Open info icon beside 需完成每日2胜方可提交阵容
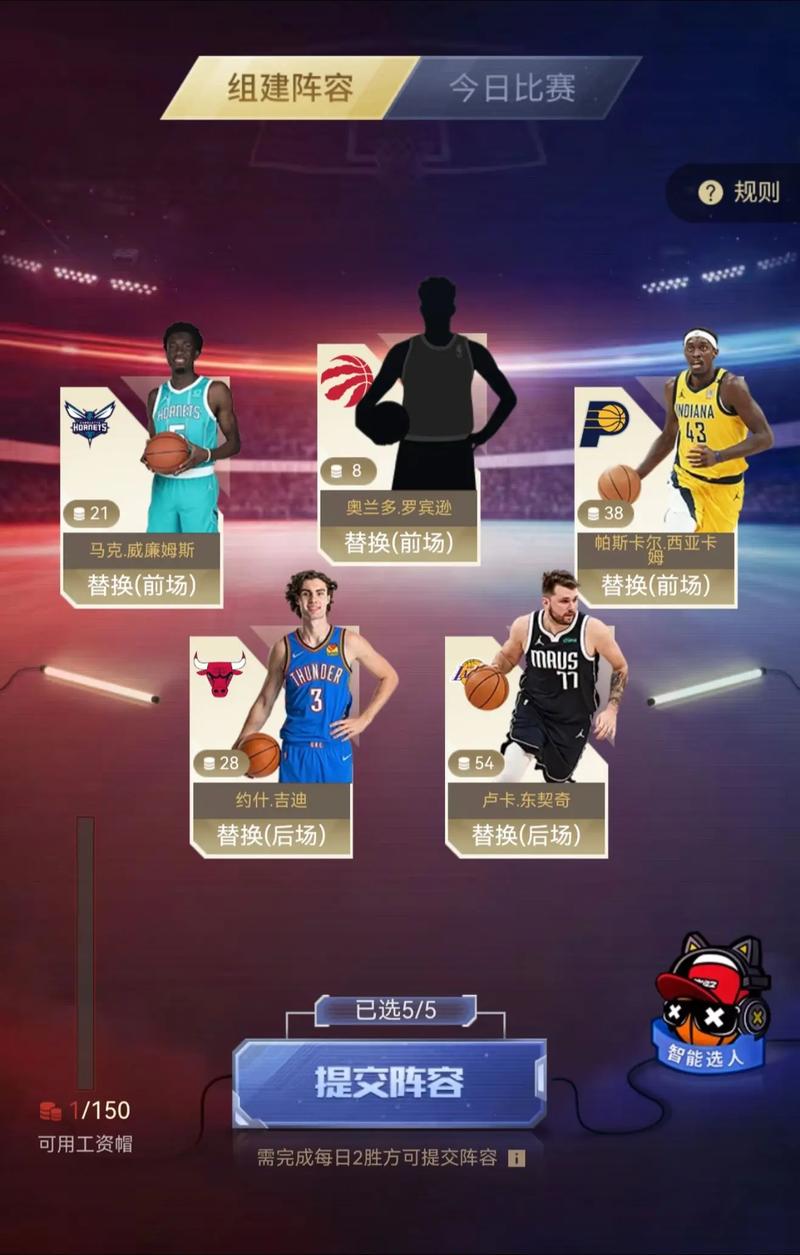 click(x=516, y=1158)
